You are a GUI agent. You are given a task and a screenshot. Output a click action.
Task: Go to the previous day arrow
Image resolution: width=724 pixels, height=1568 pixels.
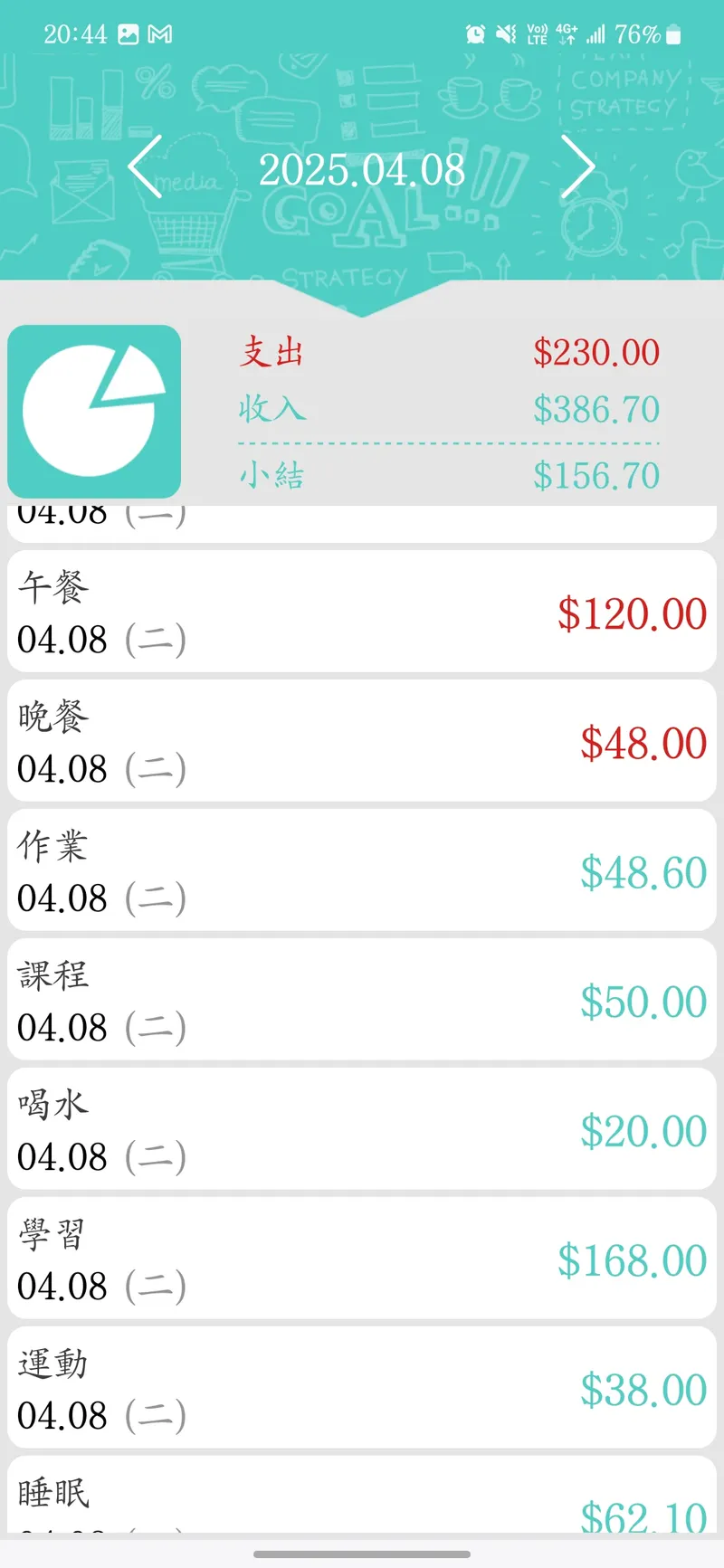(146, 166)
